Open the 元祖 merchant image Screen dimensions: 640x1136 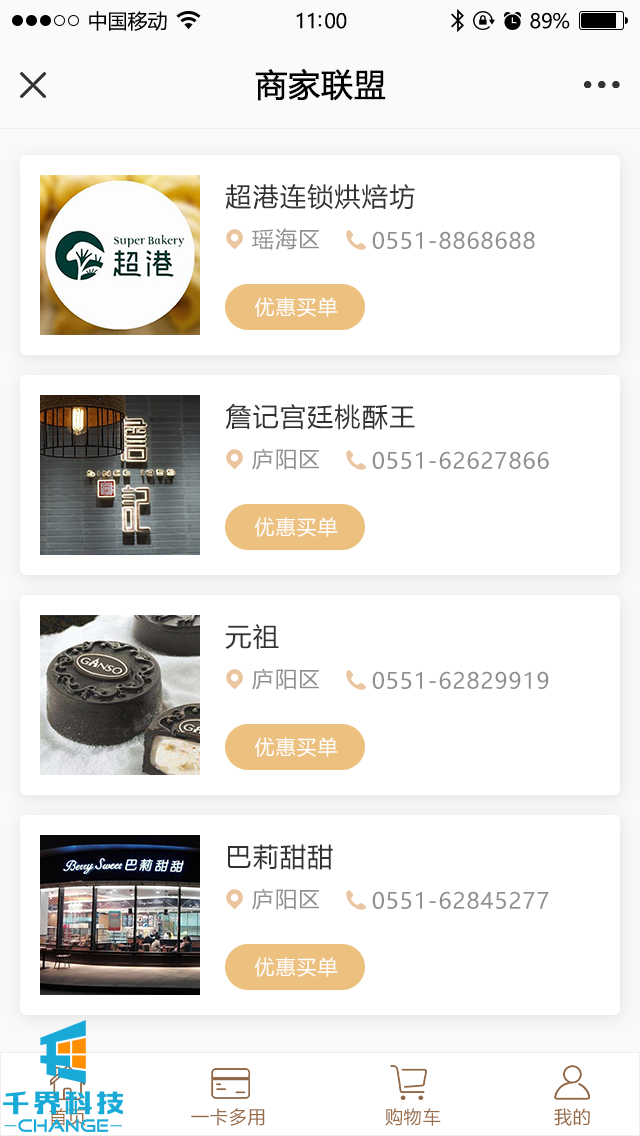point(120,695)
